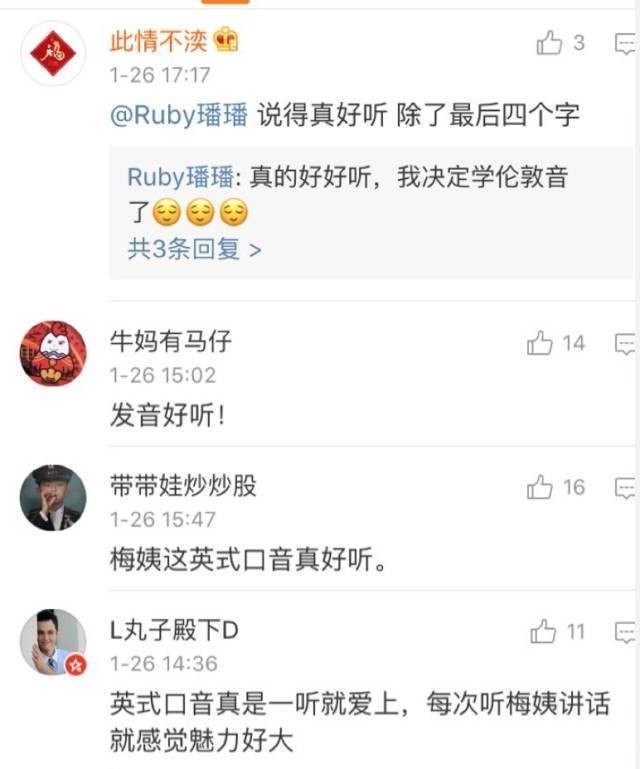Like the comment by 此情不渎
Screen dimensions: 640x769
[550, 43]
